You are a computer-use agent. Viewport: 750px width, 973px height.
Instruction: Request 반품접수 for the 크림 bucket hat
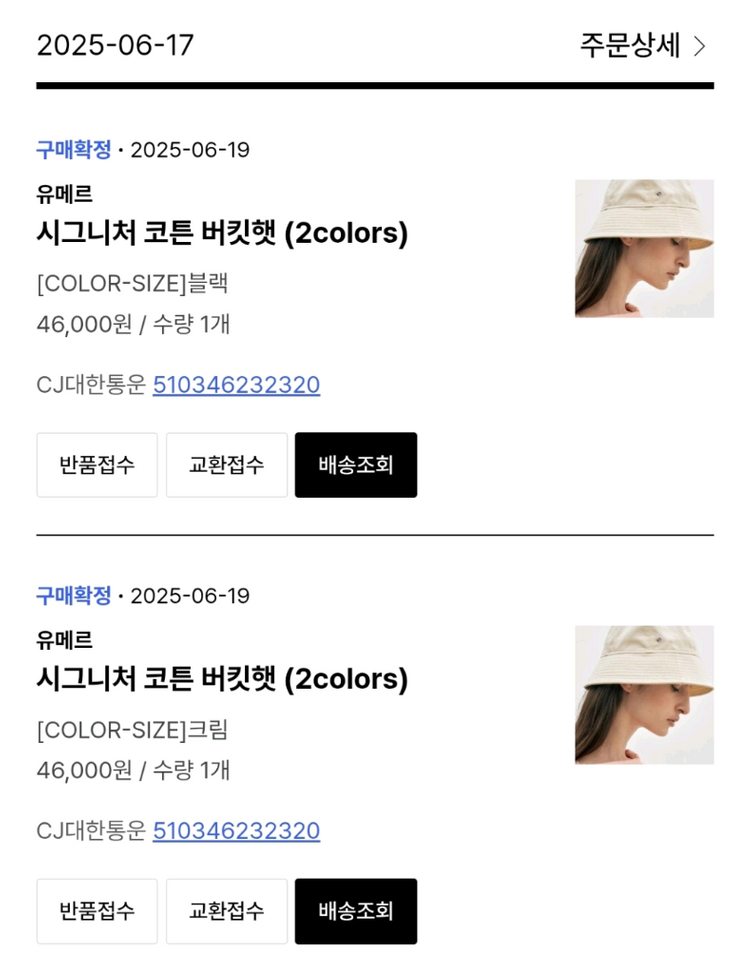(97, 911)
